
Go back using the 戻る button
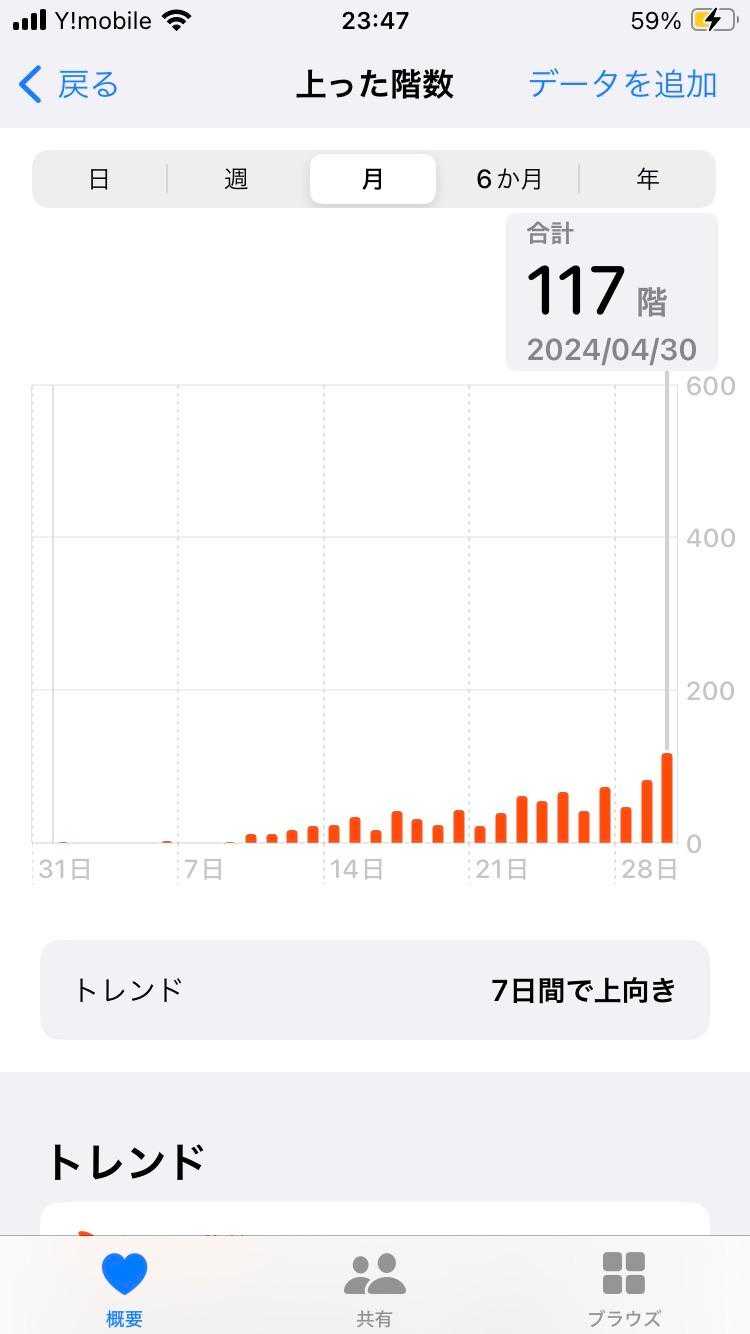coord(69,85)
